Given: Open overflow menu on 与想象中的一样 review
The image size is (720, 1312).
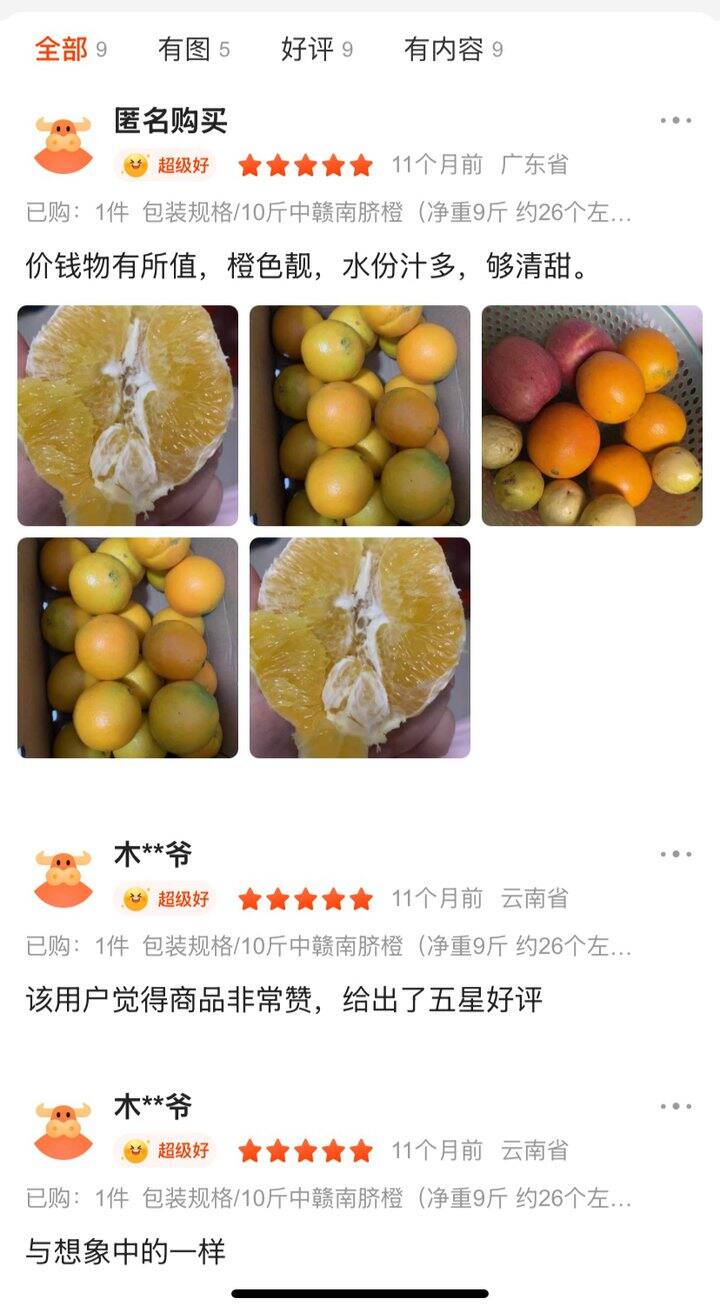Looking at the screenshot, I should pos(675,1107).
